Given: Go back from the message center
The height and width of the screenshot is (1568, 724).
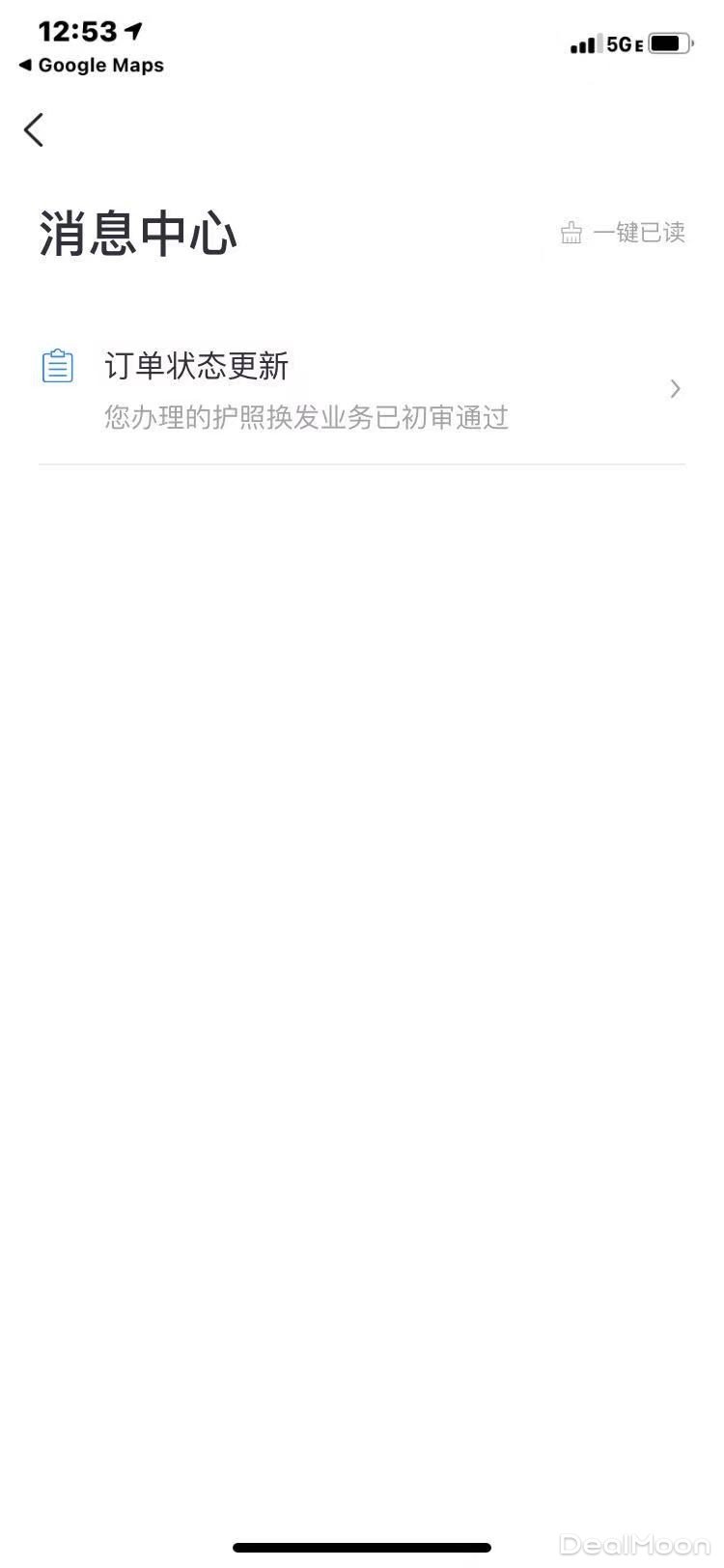Looking at the screenshot, I should click(34, 129).
